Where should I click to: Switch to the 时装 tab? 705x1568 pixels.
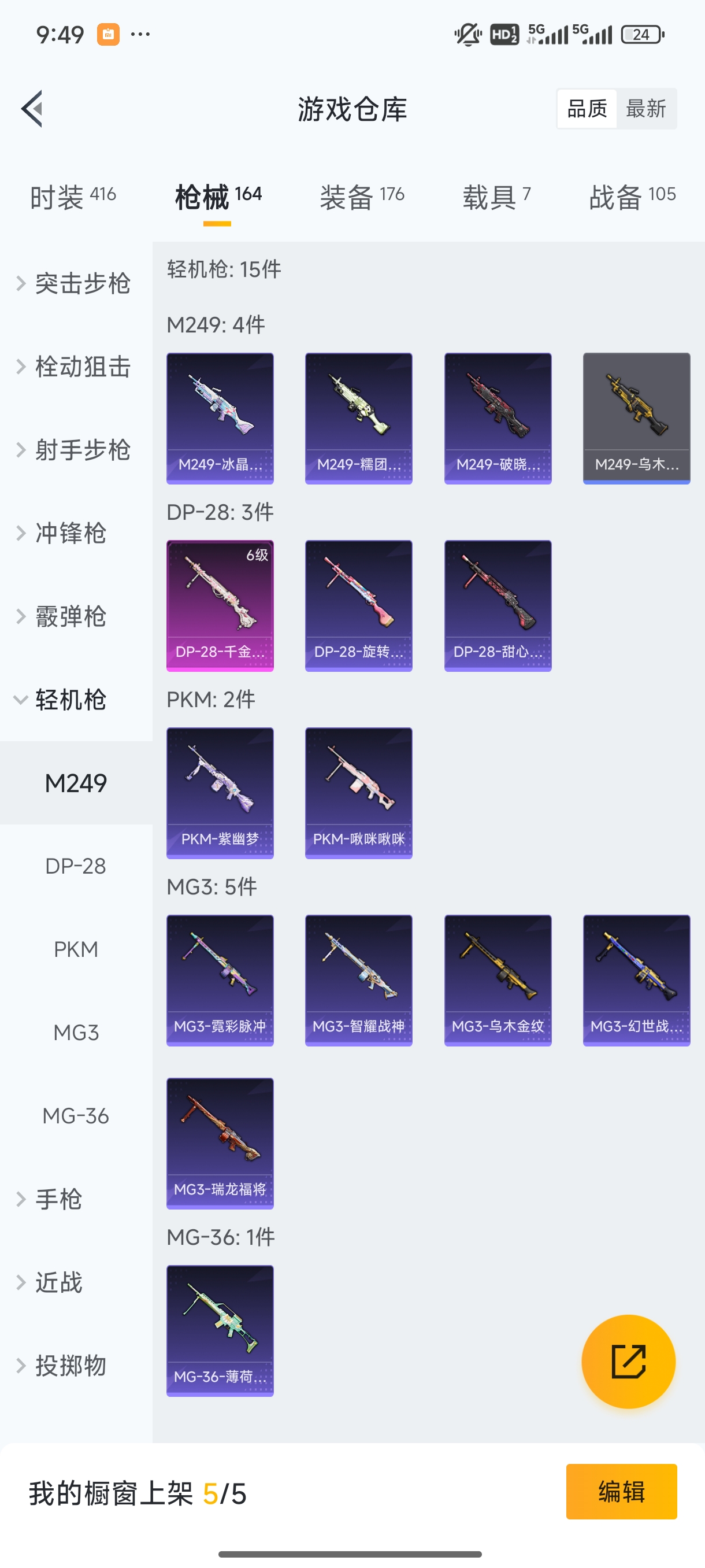click(x=72, y=197)
